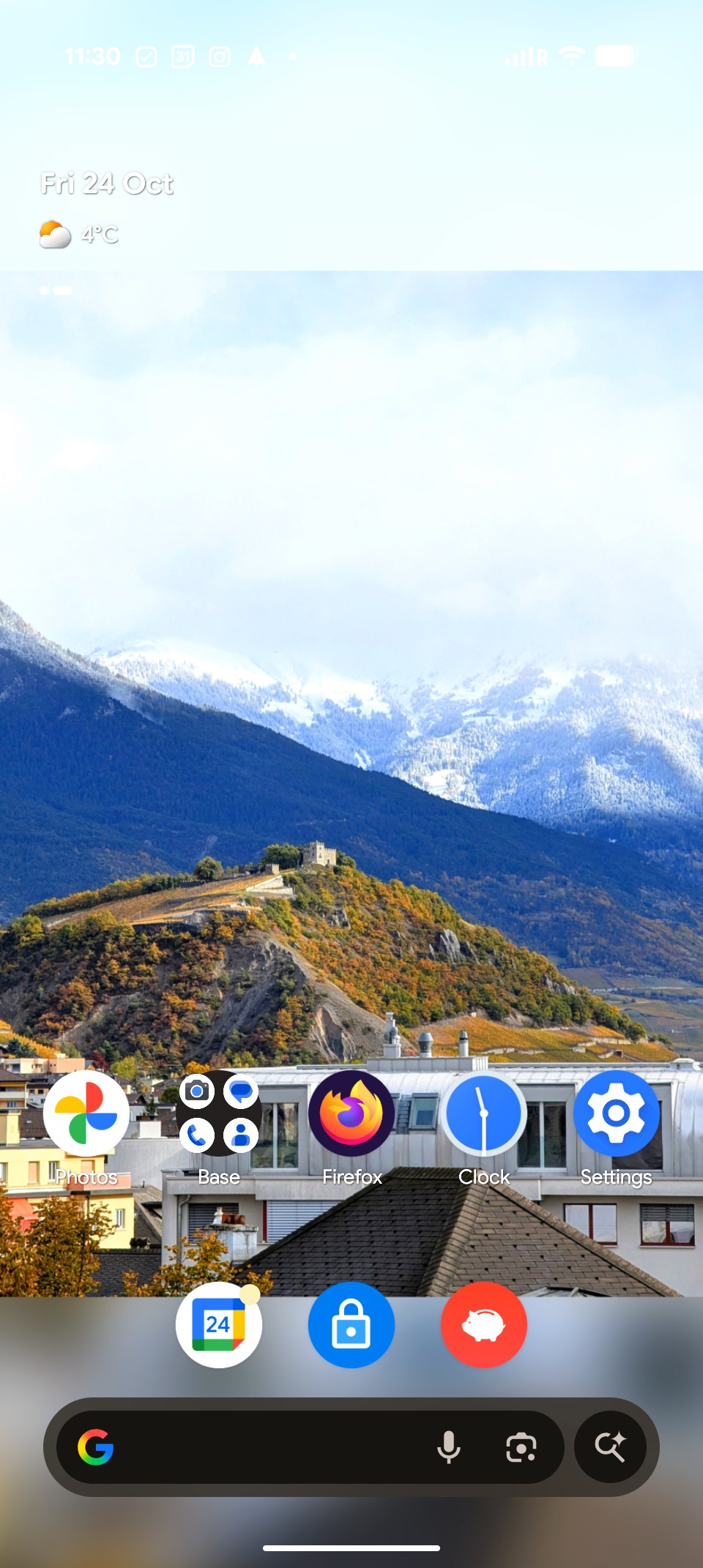703x1568 pixels.
Task: Start voice search with the microphone
Action: pos(448,1447)
